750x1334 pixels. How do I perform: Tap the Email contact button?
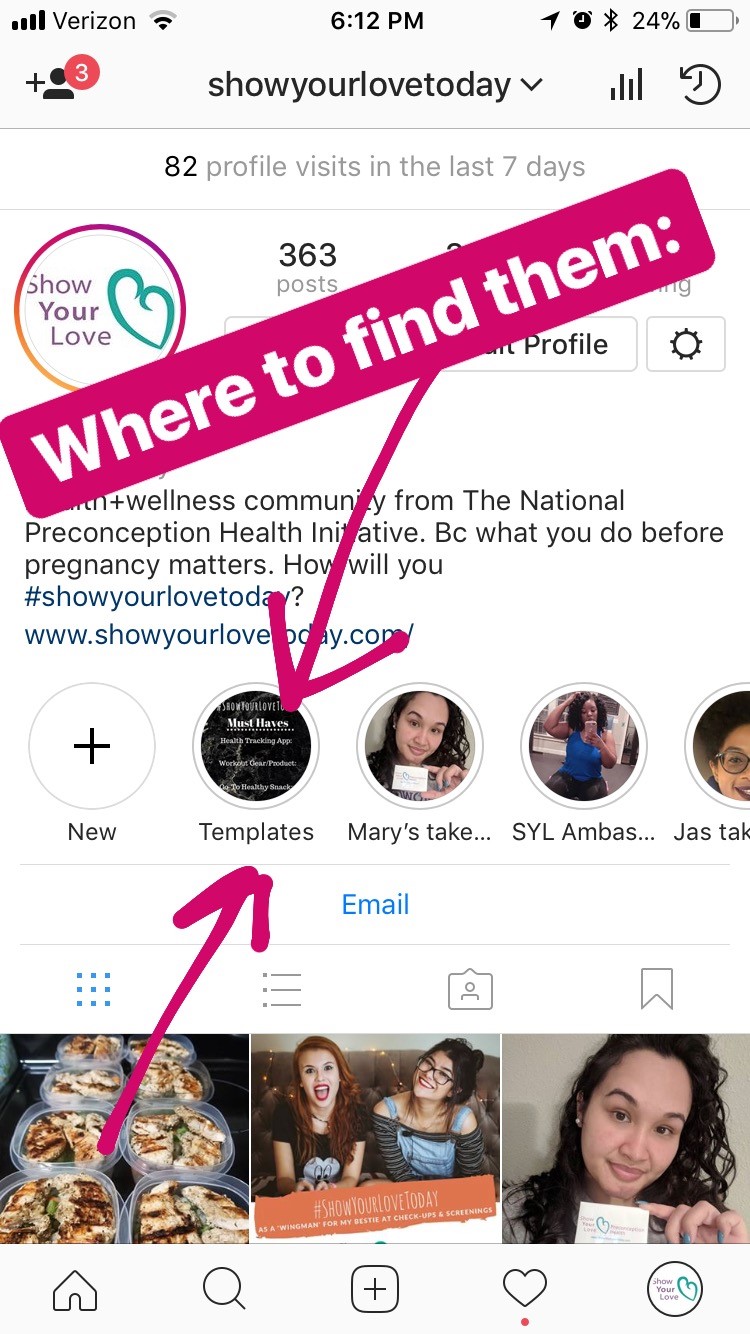375,905
